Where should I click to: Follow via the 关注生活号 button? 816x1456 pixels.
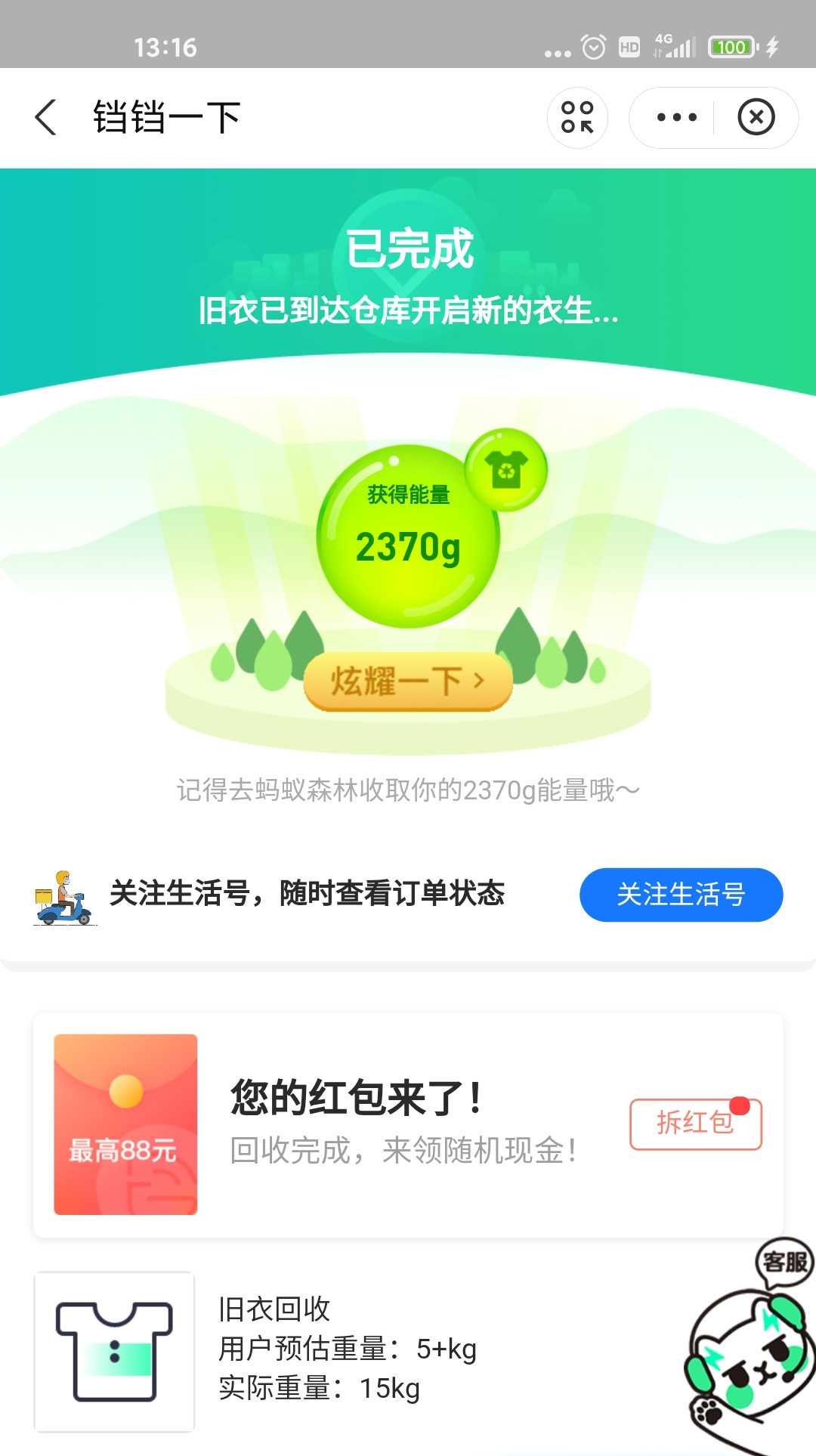pos(681,895)
